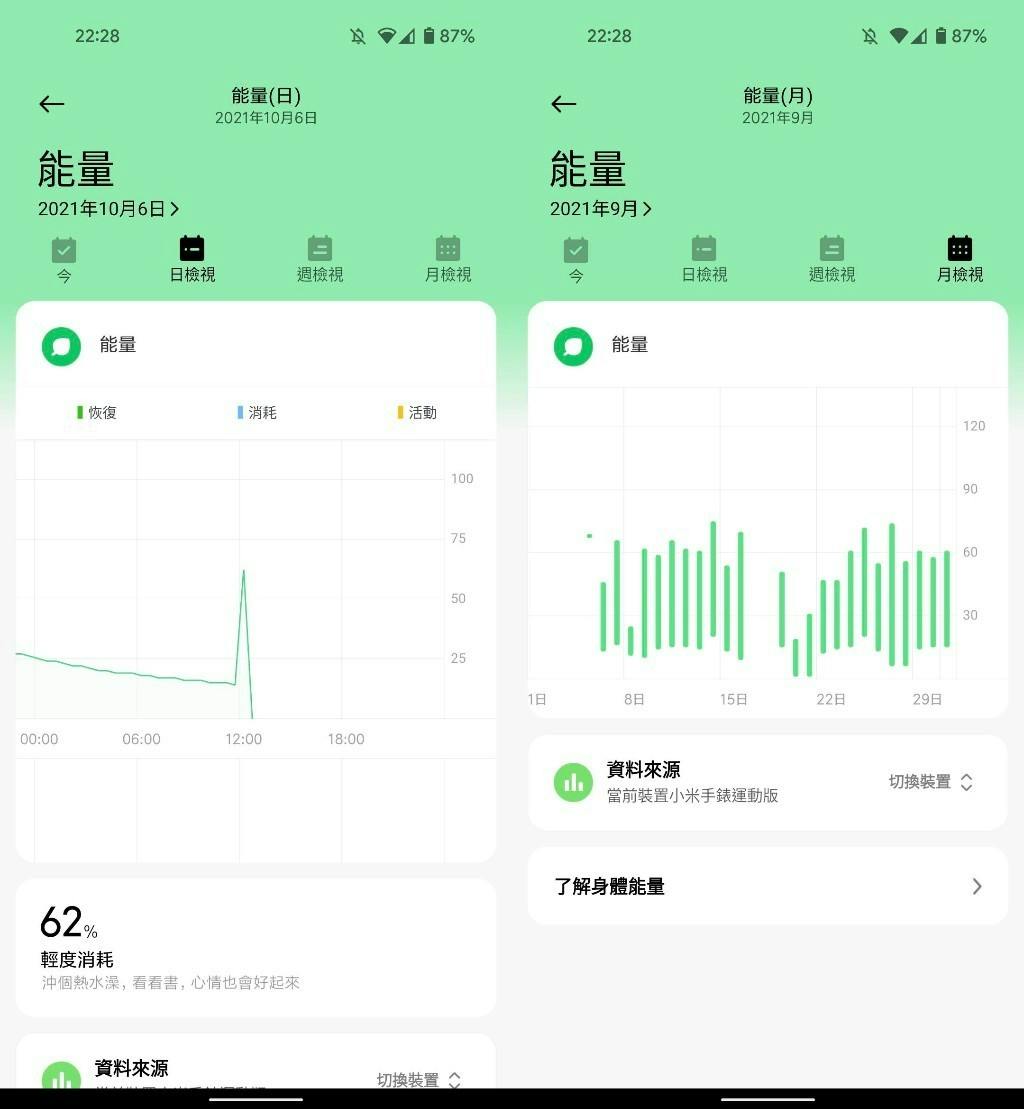Select 今 tab on the daily energy screen

pyautogui.click(x=64, y=259)
